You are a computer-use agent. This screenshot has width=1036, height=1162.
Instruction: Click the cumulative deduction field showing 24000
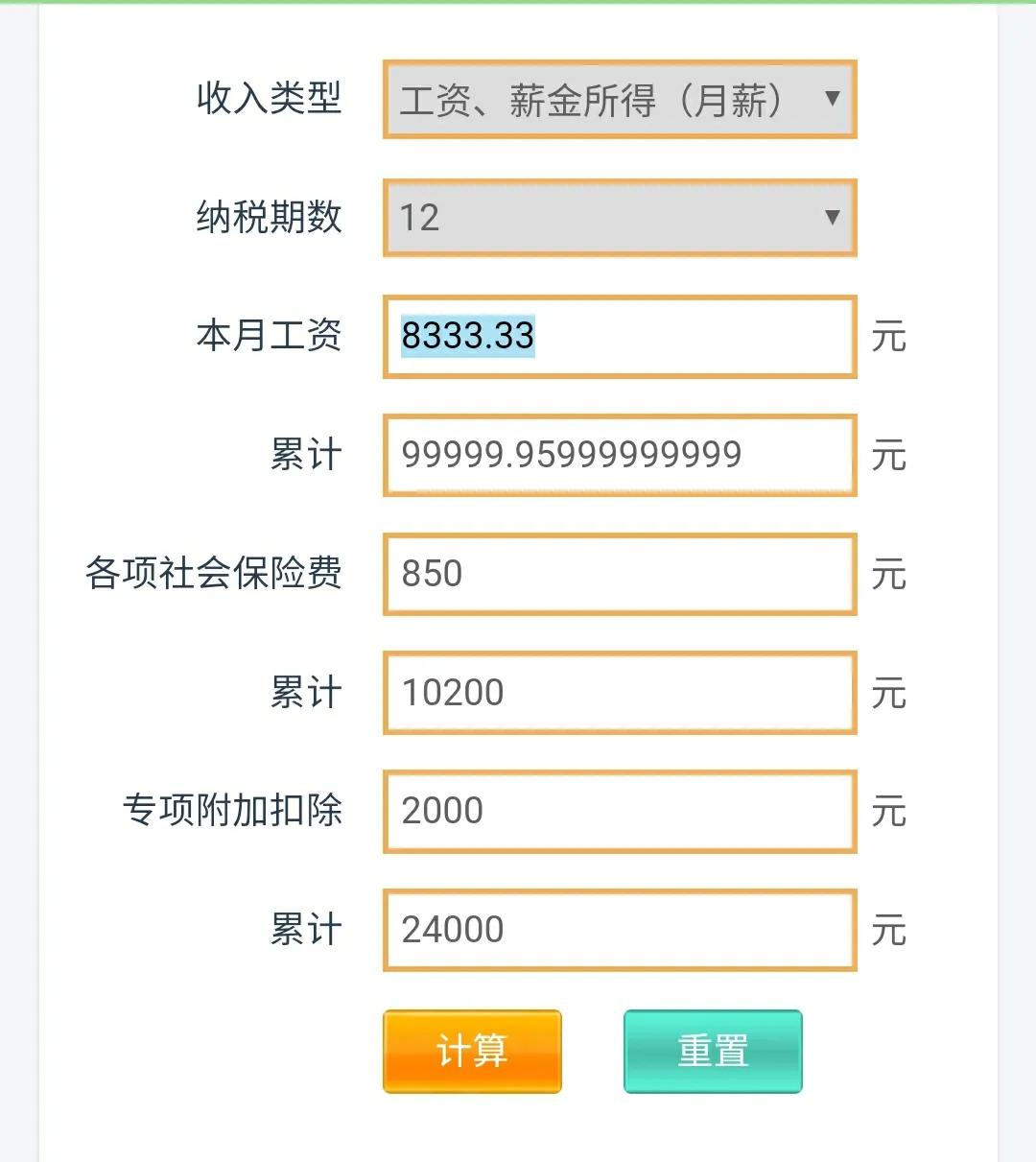click(x=619, y=929)
